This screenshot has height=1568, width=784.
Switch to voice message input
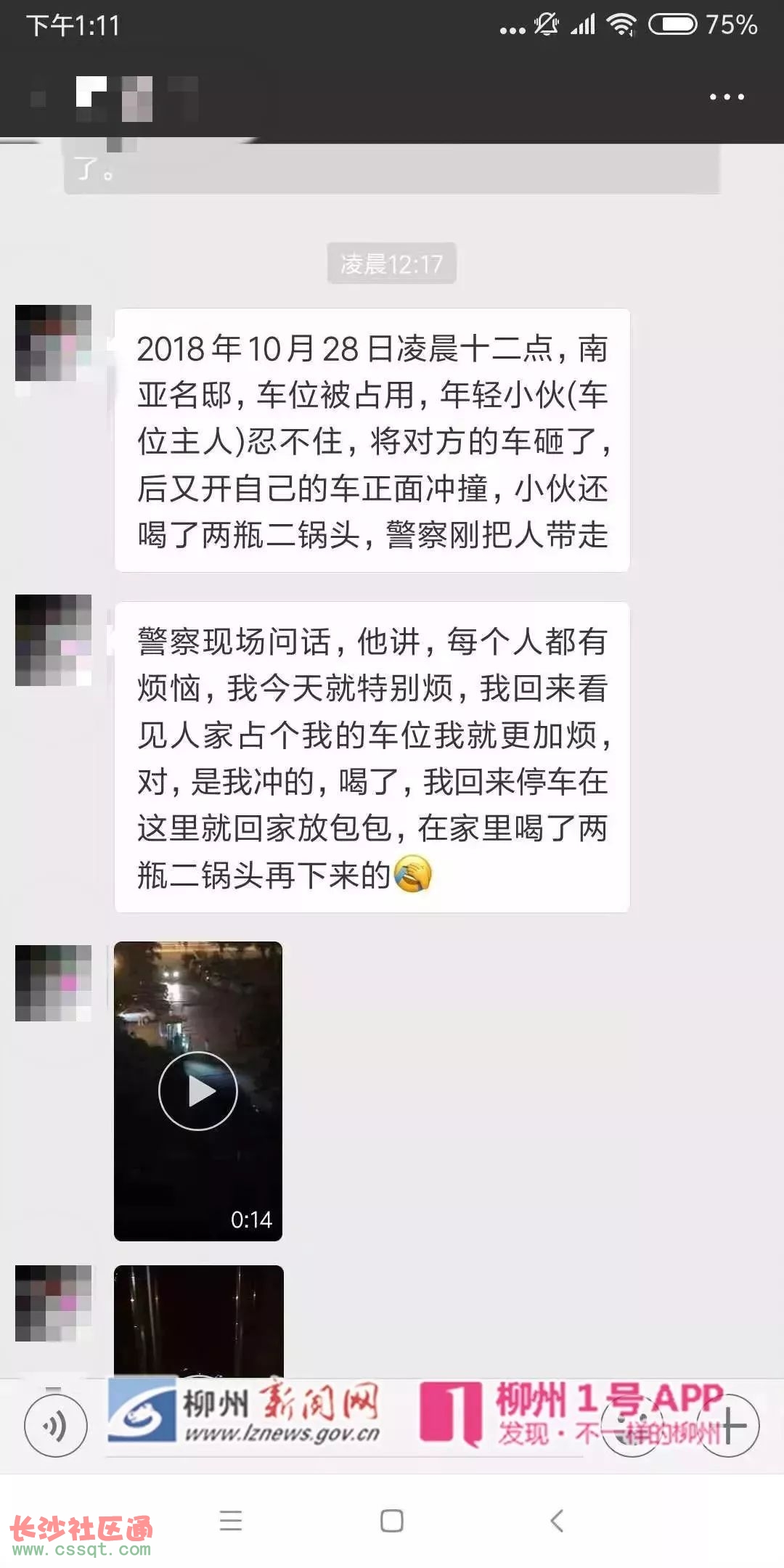(x=55, y=1426)
